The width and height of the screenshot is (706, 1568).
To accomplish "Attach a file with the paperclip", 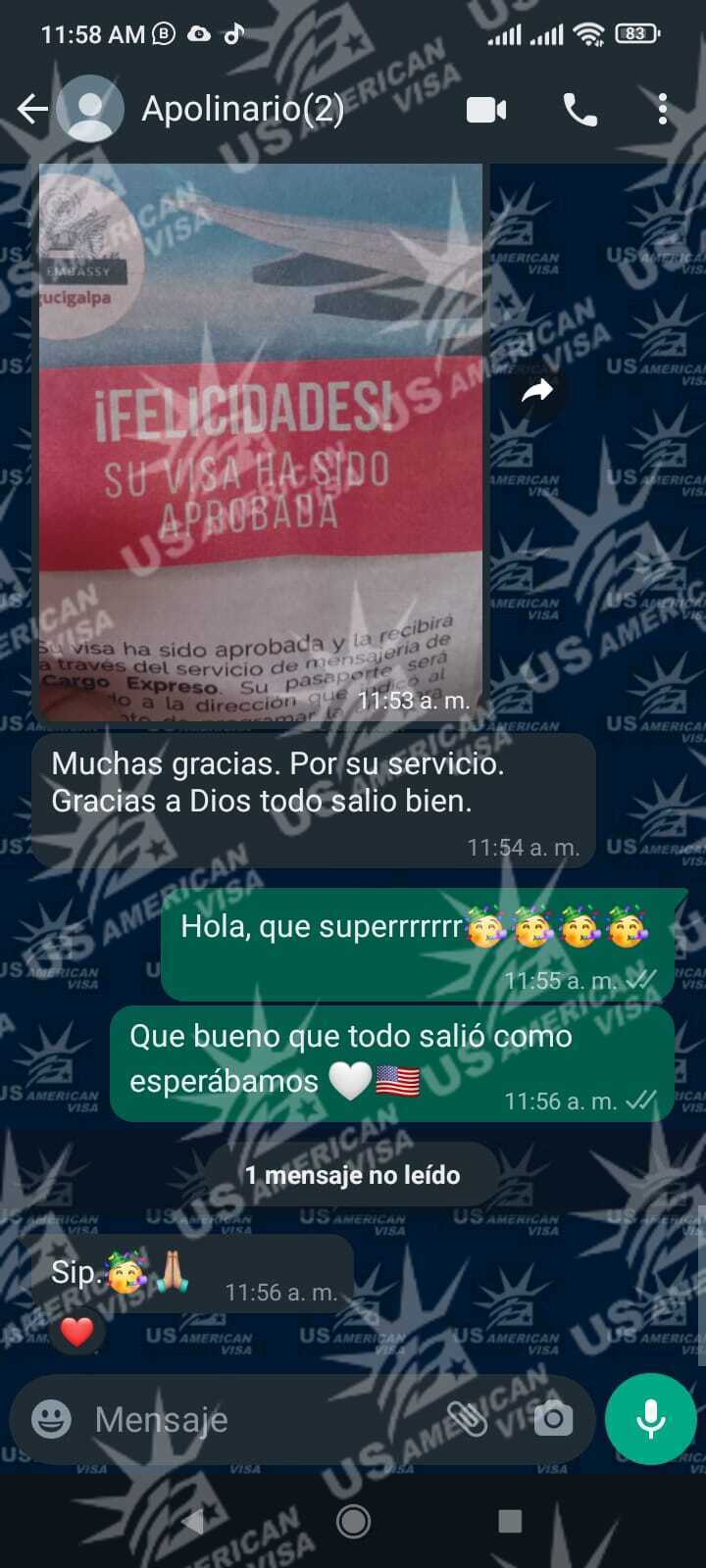I will (468, 1418).
